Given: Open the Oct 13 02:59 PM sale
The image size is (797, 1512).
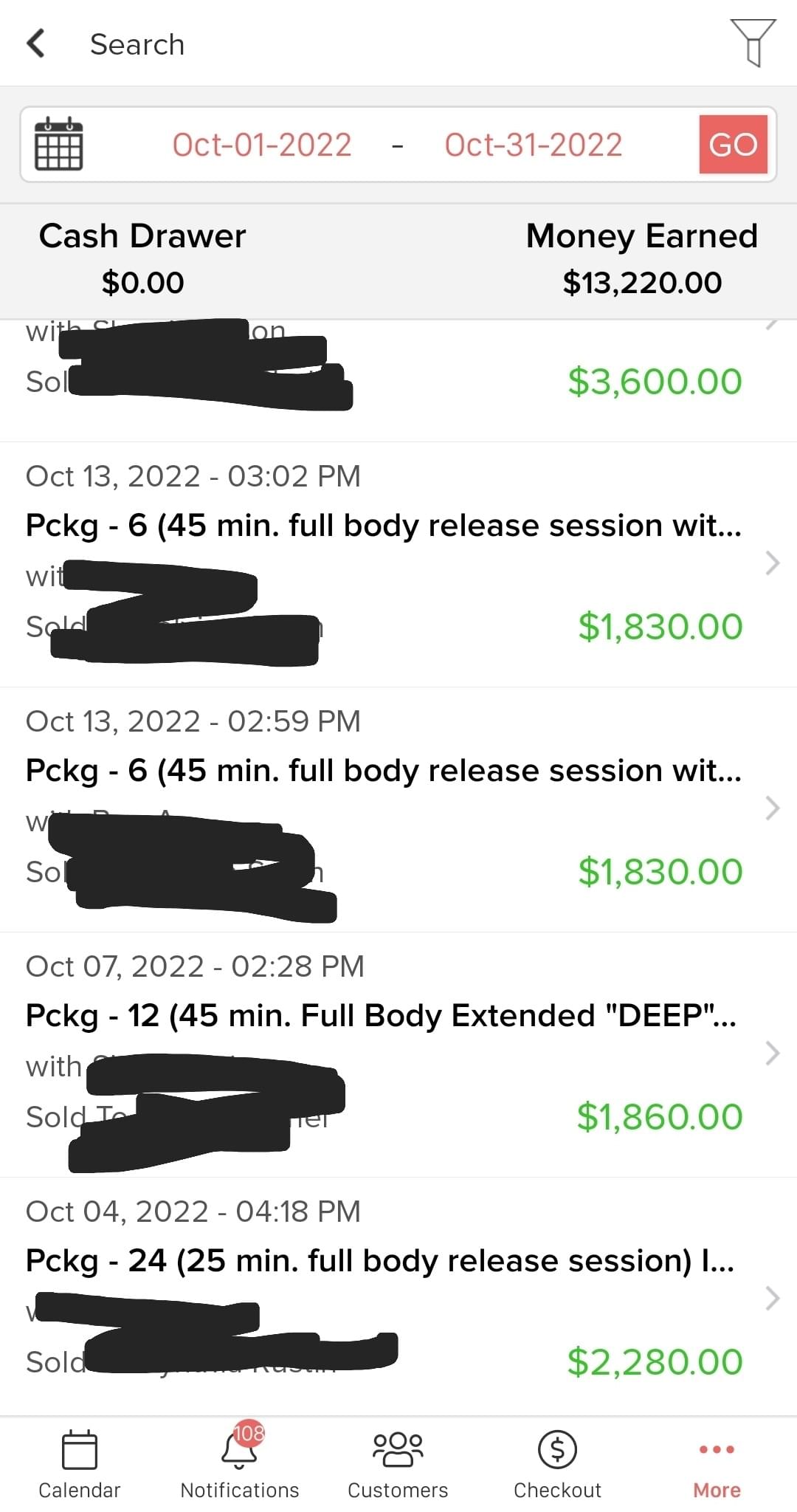Looking at the screenshot, I should coord(398,809).
